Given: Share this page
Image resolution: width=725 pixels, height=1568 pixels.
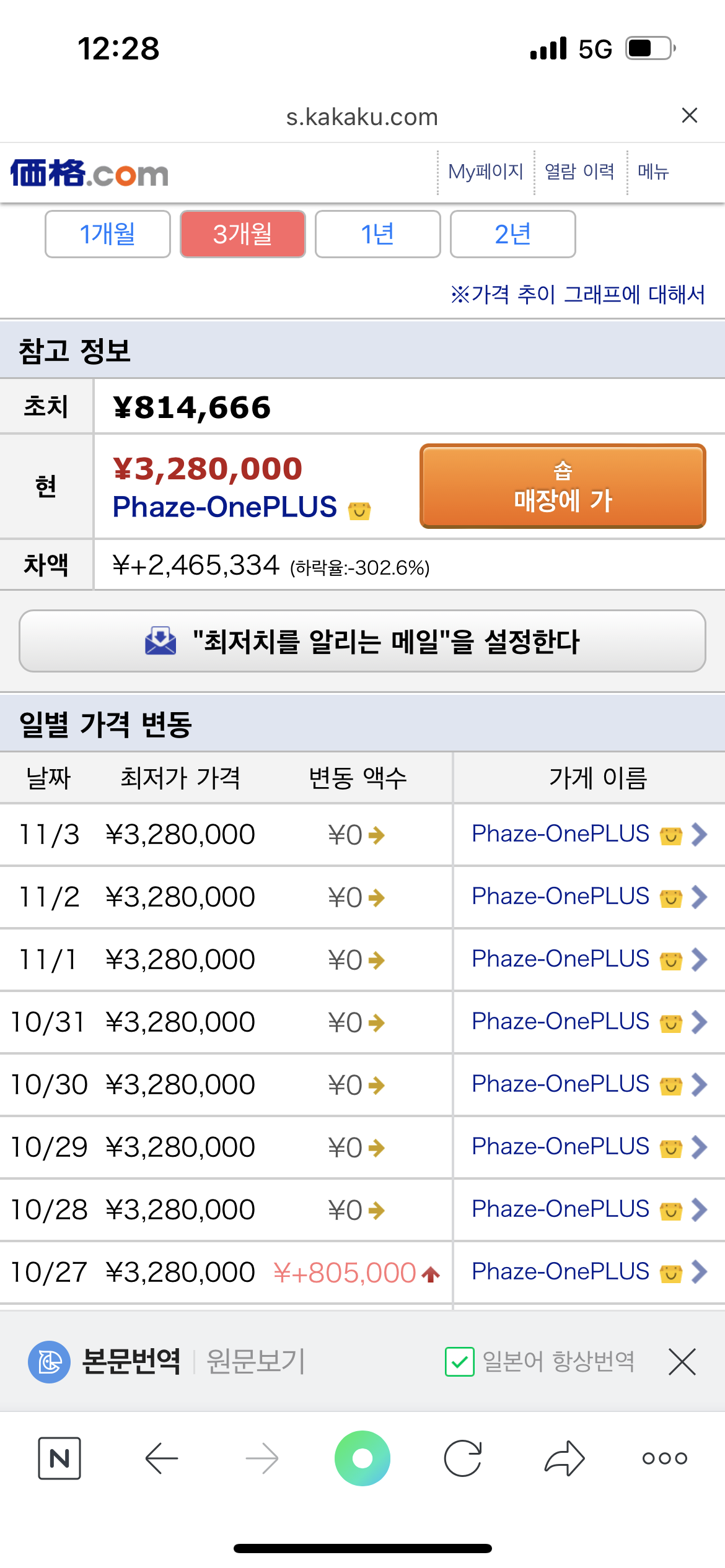Looking at the screenshot, I should [x=565, y=1458].
